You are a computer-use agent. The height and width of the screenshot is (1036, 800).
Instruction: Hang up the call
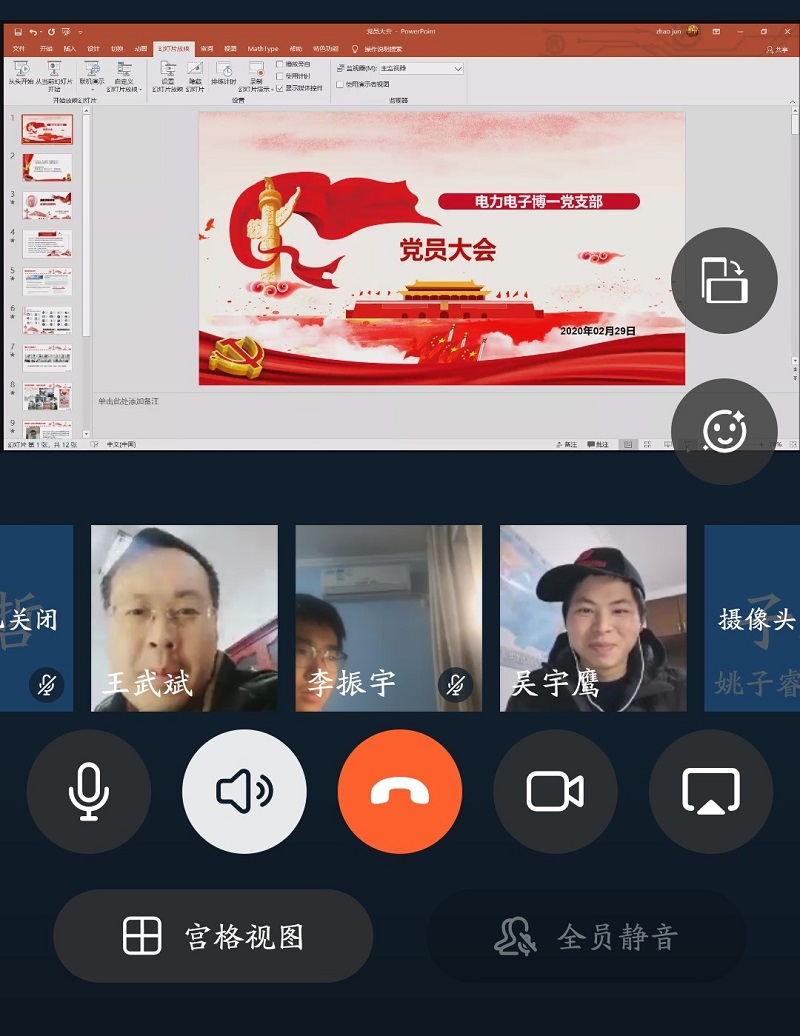tap(400, 791)
